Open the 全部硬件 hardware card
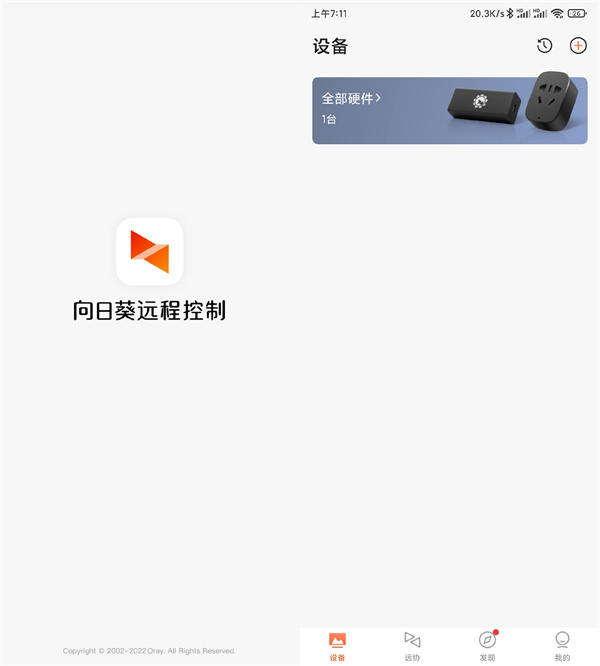Screen dimensions: 600x666 449,110
